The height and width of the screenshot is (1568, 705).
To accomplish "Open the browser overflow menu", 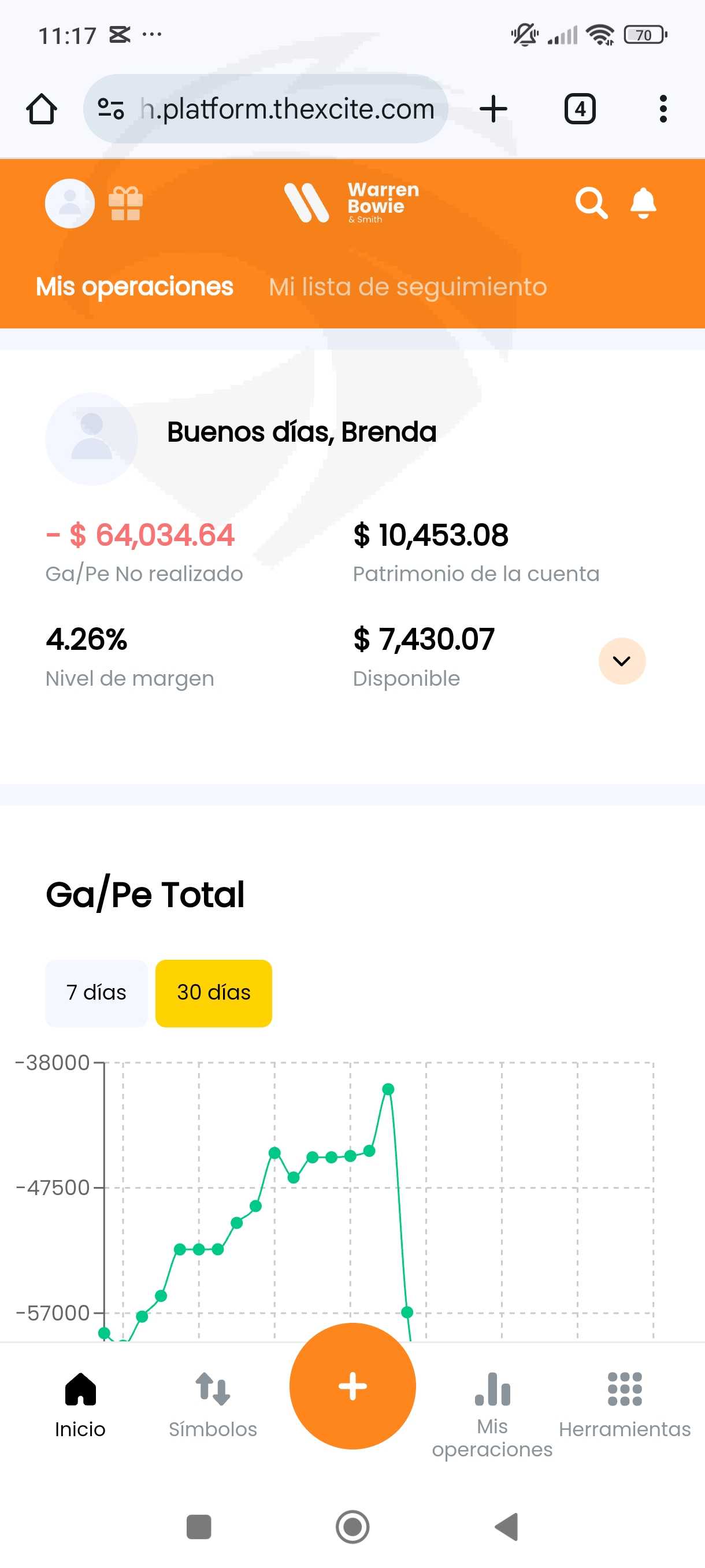I will (663, 109).
